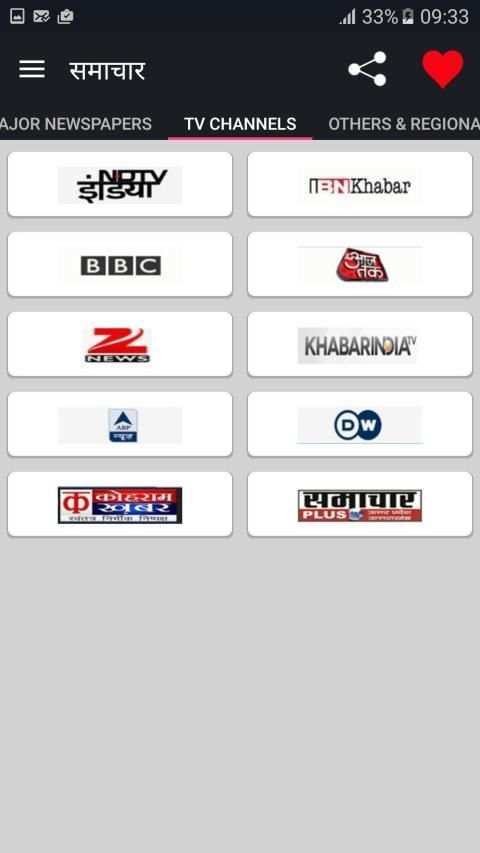Open the BBC channel card

click(x=120, y=264)
